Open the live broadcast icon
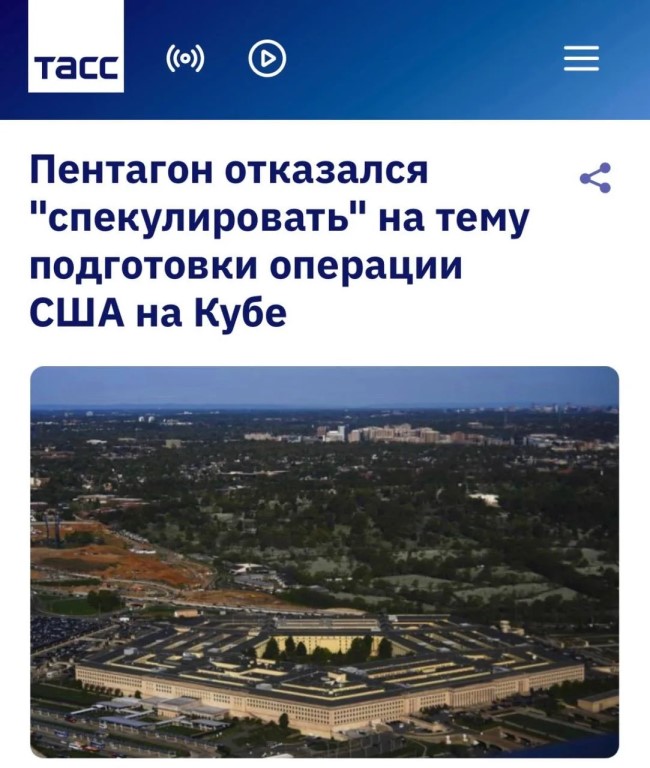Image resolution: width=650 pixels, height=768 pixels. [185, 59]
